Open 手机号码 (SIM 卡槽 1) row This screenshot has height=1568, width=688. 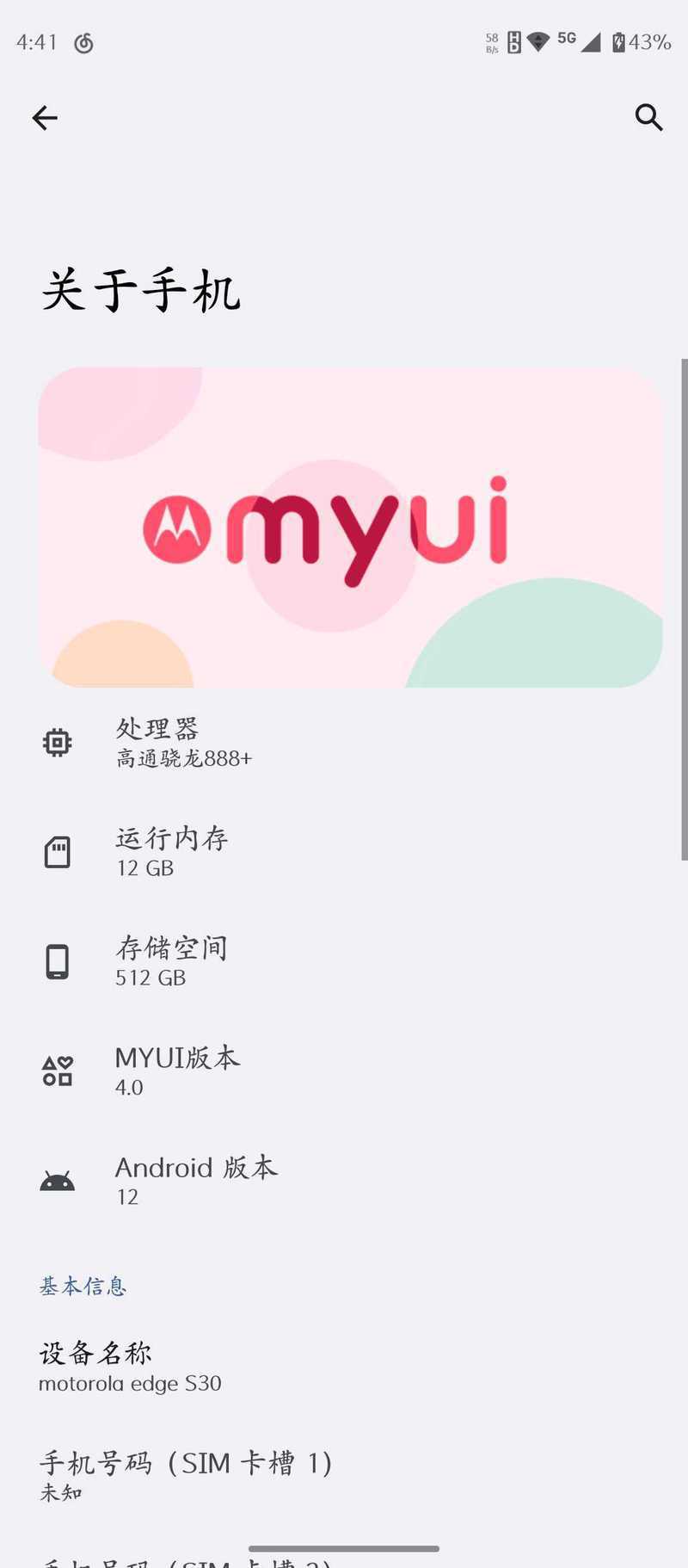[x=344, y=1477]
